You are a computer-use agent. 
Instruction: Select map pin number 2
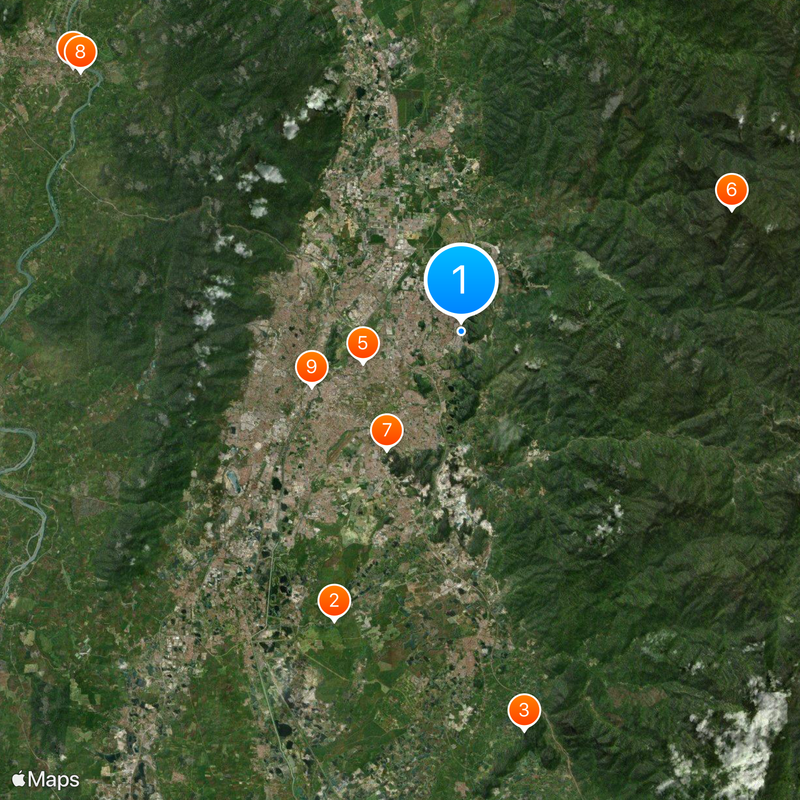tap(334, 601)
